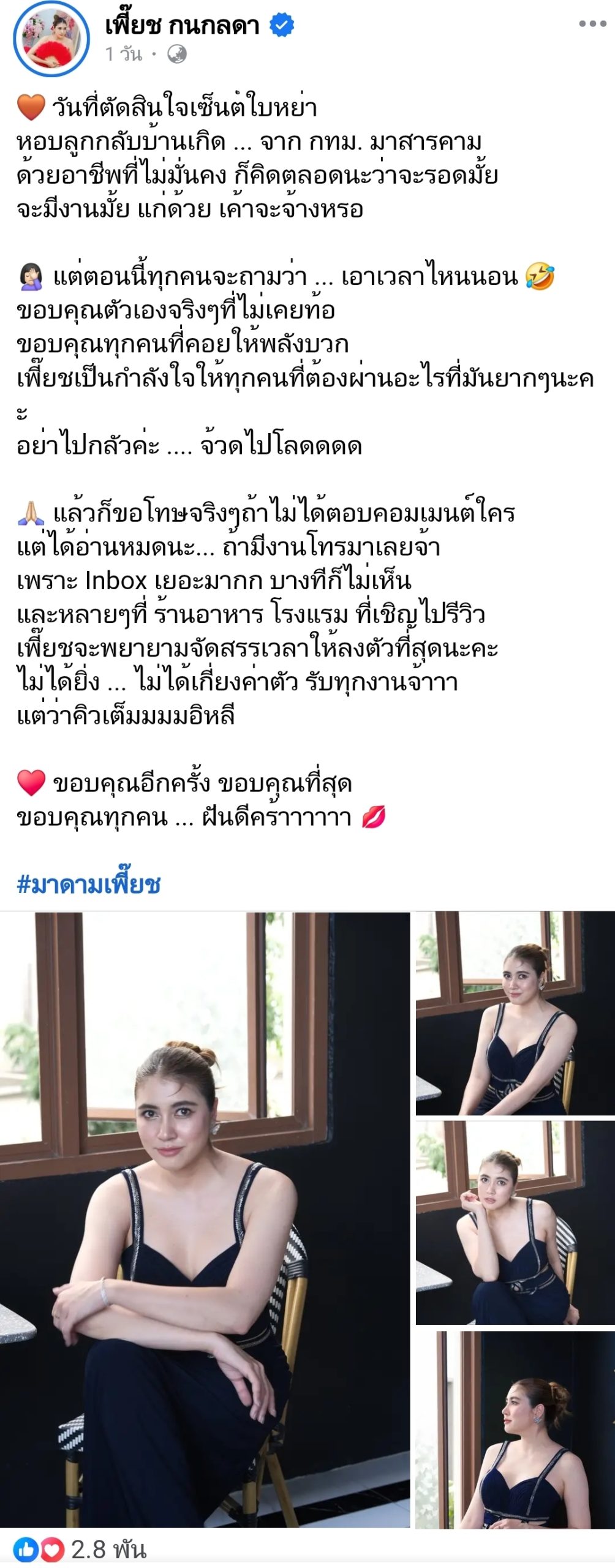Image resolution: width=615 pixels, height=1568 pixels.
Task: Open the #มาดามเพียช hashtag
Action: (89, 884)
